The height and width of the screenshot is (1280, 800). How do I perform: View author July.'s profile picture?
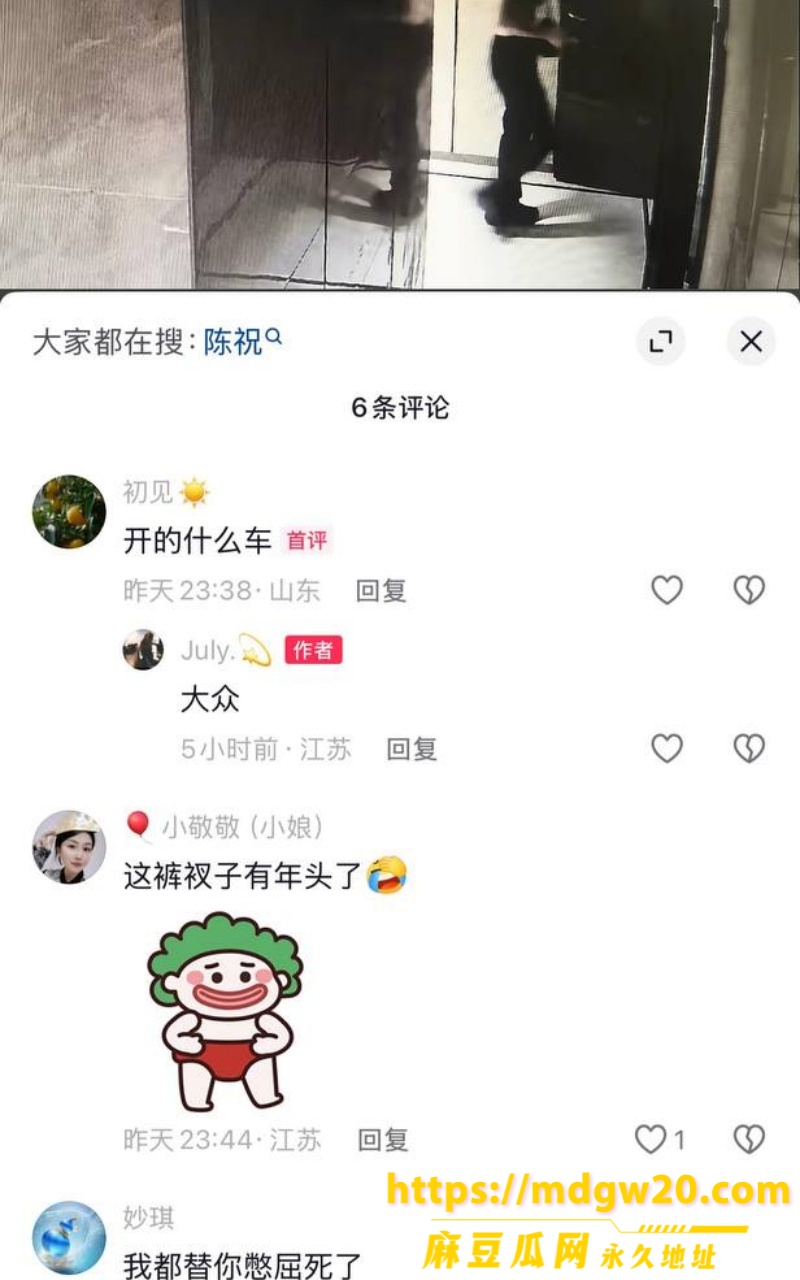(x=143, y=650)
